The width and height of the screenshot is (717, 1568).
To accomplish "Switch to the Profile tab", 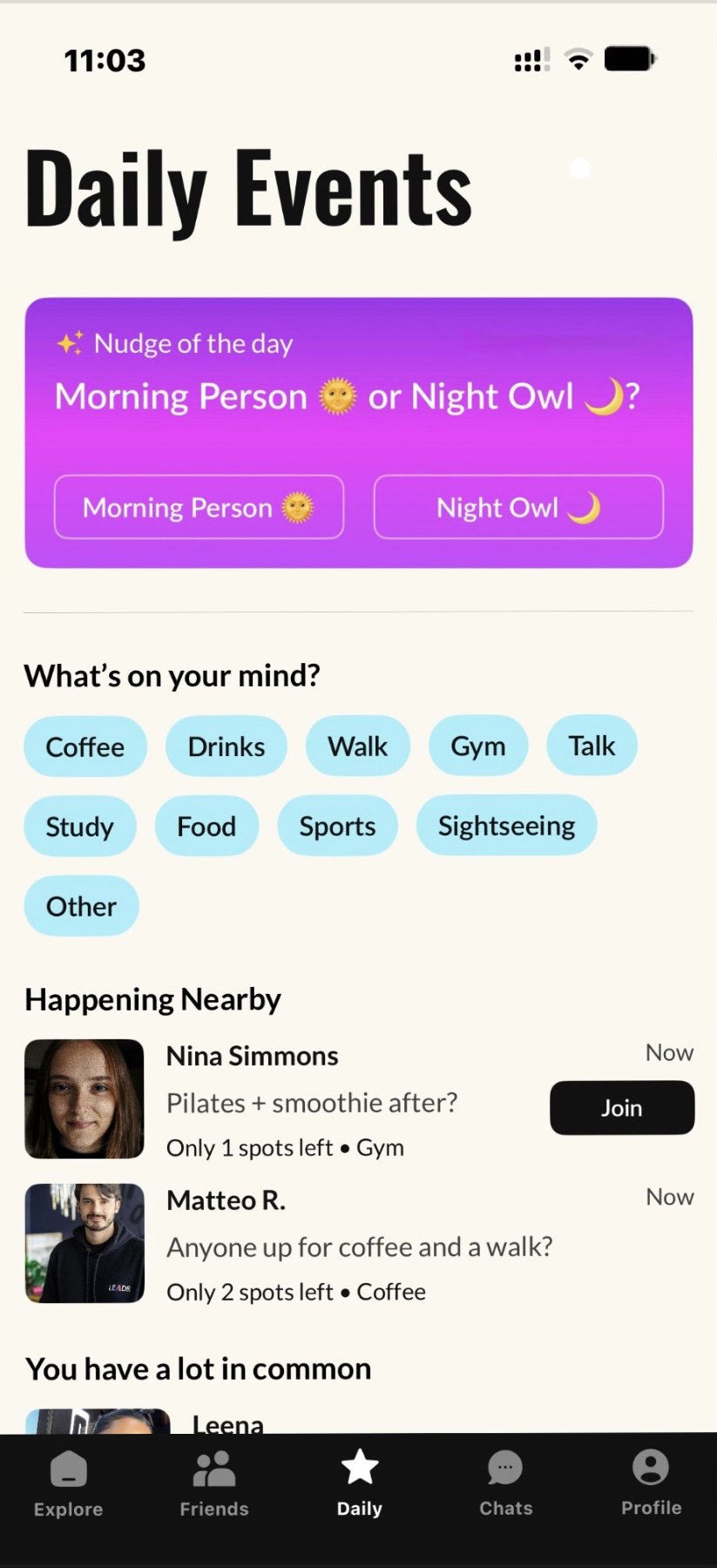I will (x=651, y=1484).
